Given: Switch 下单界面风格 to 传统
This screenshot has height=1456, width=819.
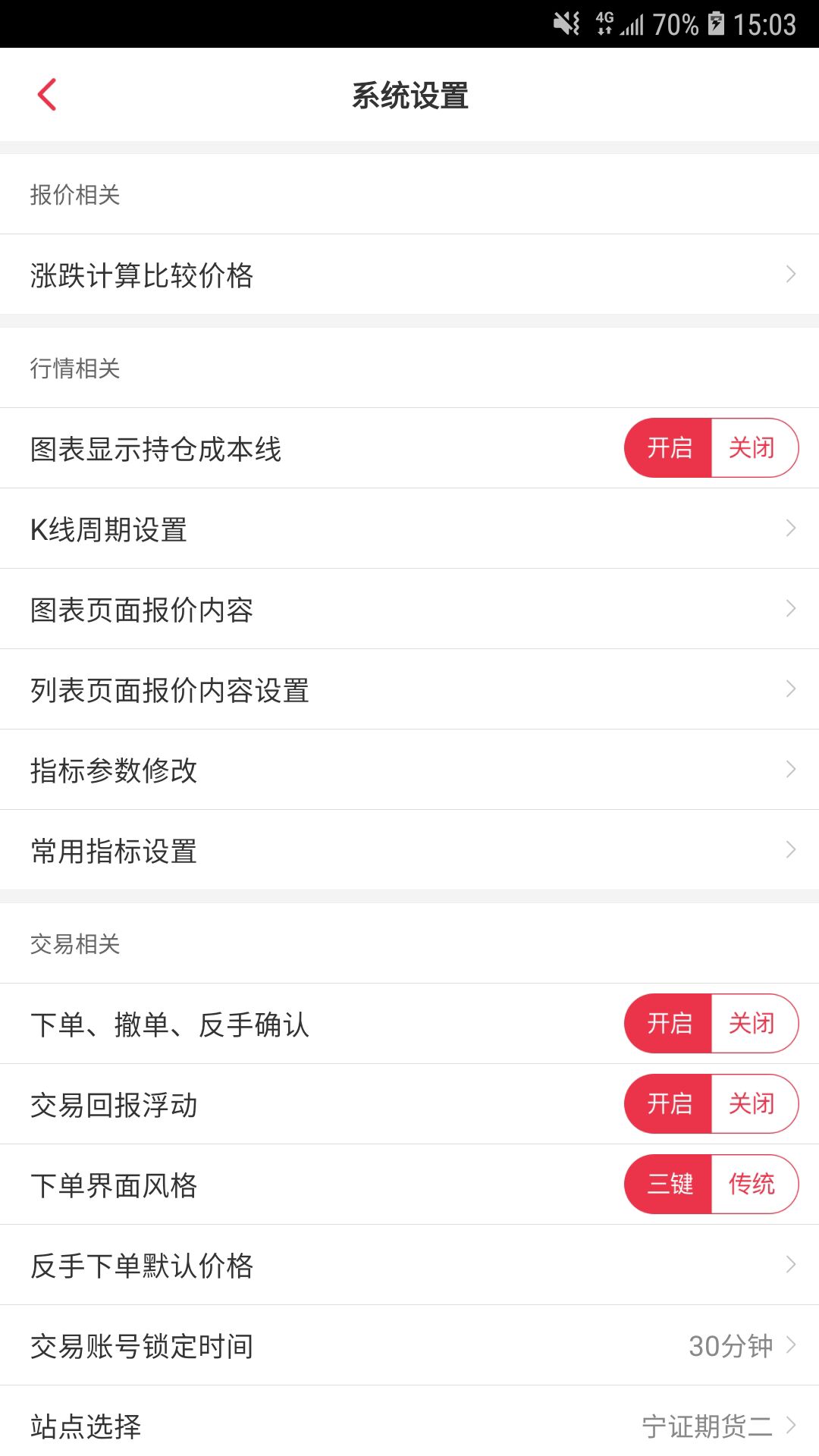Looking at the screenshot, I should 754,1184.
